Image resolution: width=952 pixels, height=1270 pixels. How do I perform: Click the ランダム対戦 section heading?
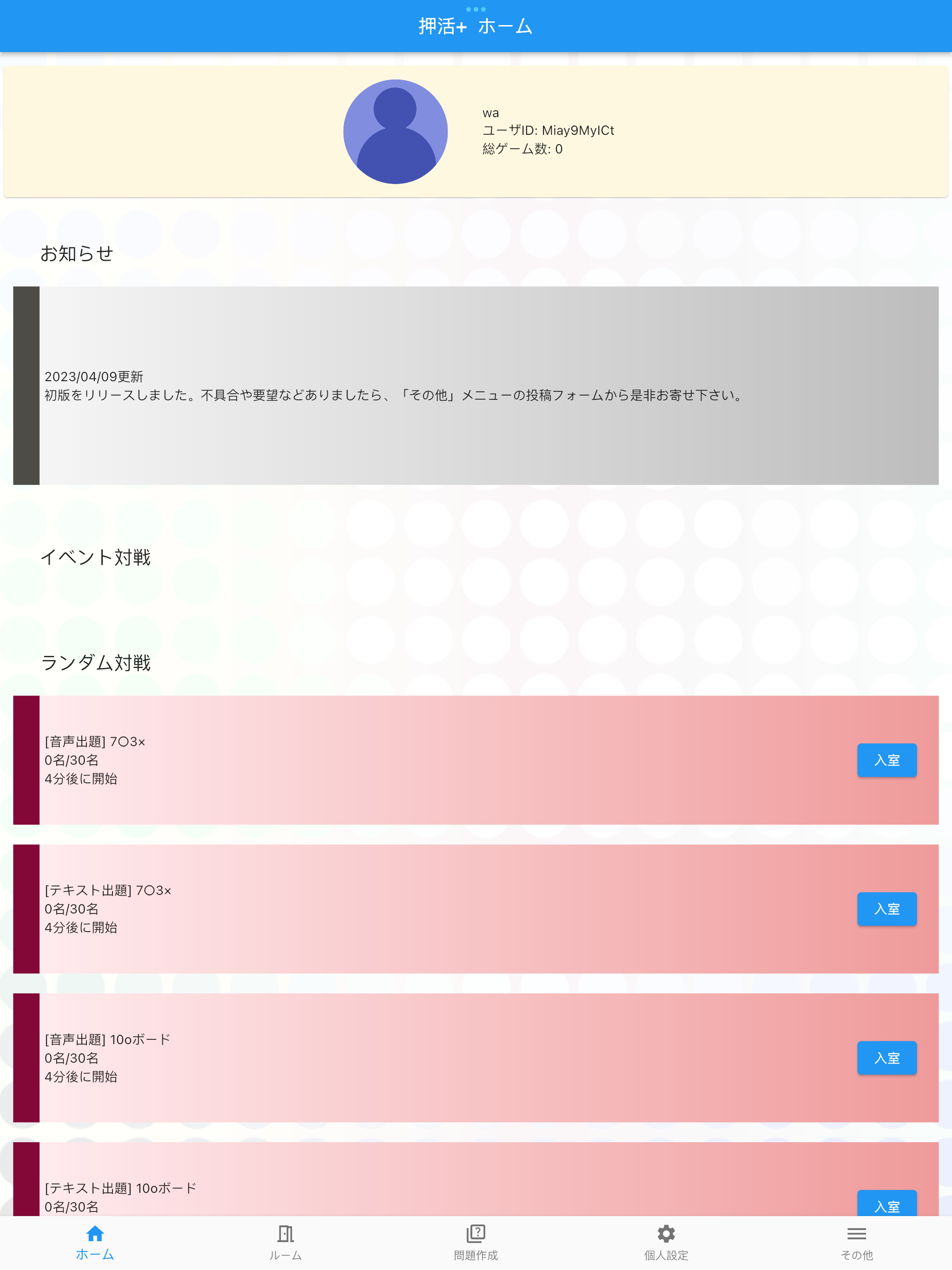point(97,663)
